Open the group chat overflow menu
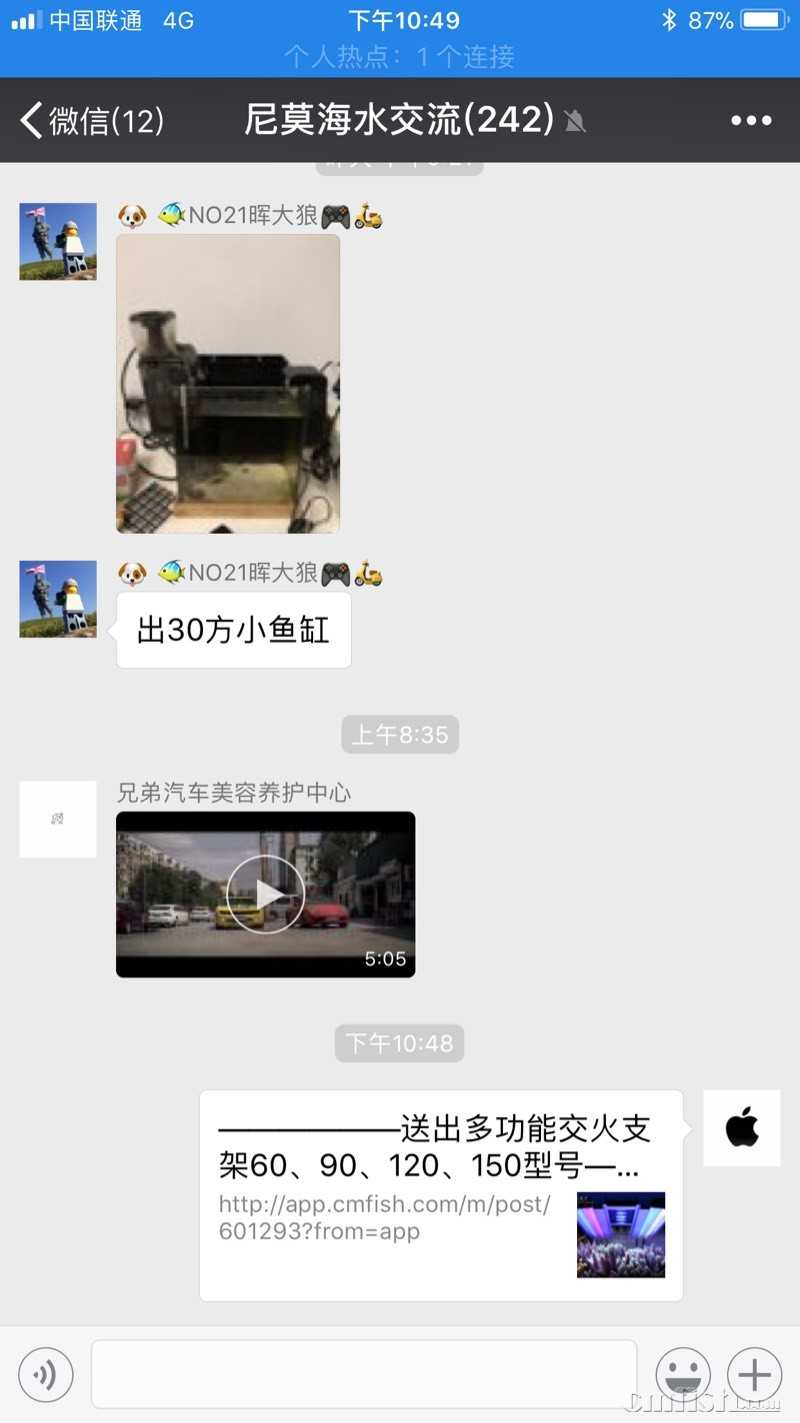The image size is (800, 1423). click(x=751, y=121)
